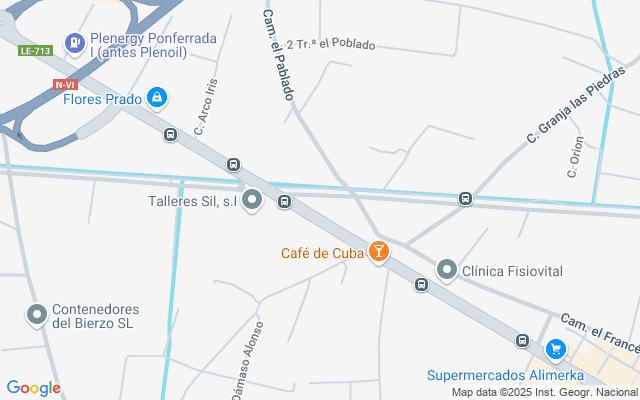Image resolution: width=640 pixels, height=400 pixels.
Task: Select the Clínica Fisiovital marker
Action: tap(447, 270)
